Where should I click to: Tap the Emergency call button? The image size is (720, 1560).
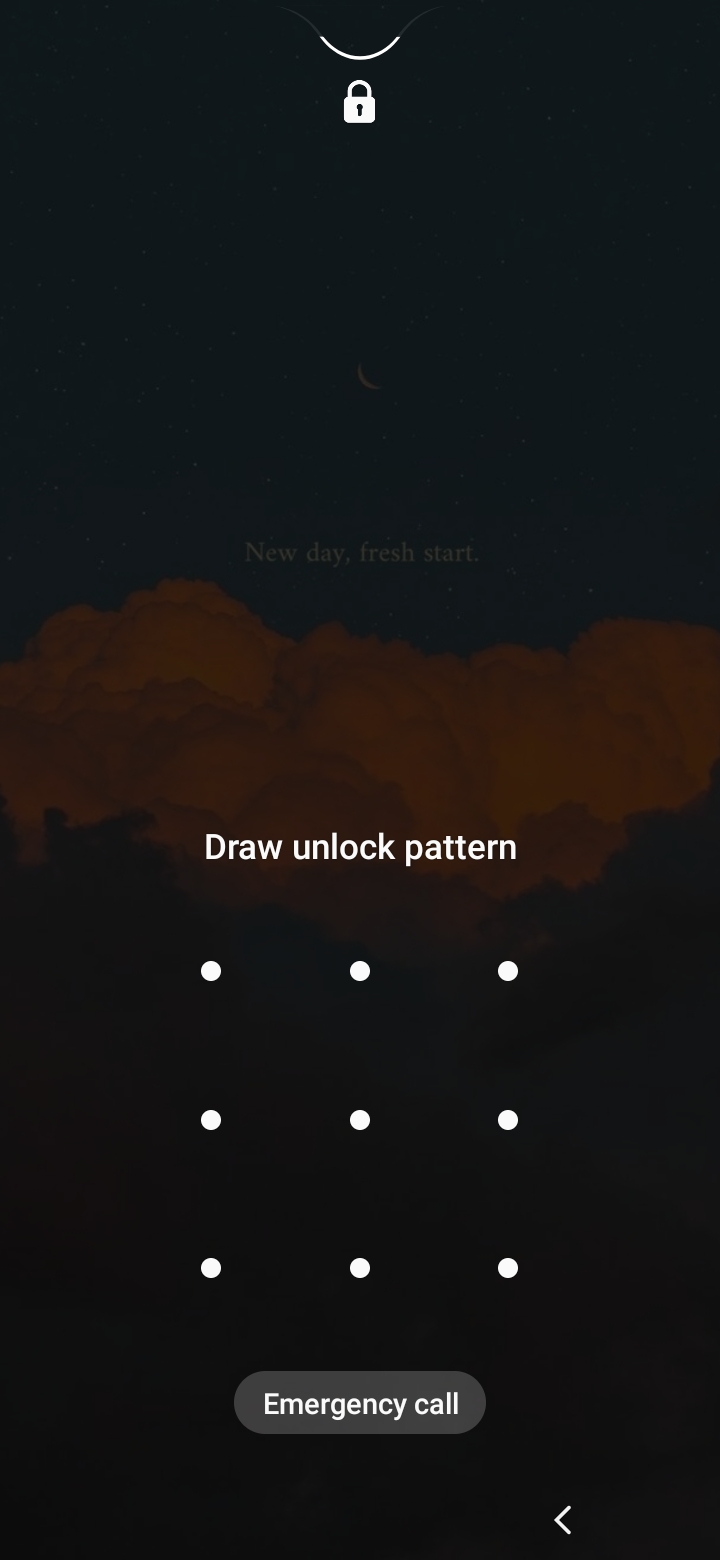360,1403
